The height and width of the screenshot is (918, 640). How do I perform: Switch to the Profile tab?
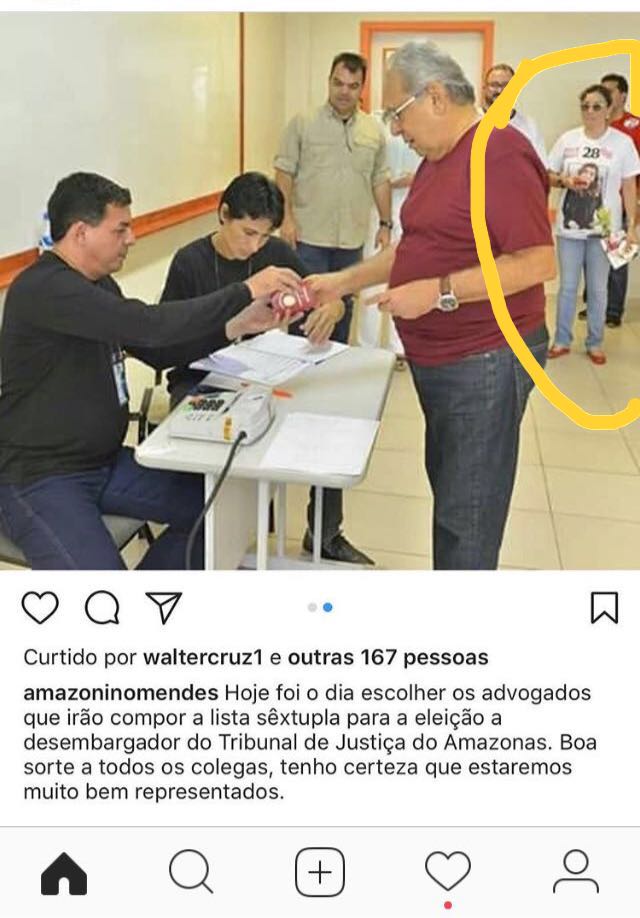(576, 873)
